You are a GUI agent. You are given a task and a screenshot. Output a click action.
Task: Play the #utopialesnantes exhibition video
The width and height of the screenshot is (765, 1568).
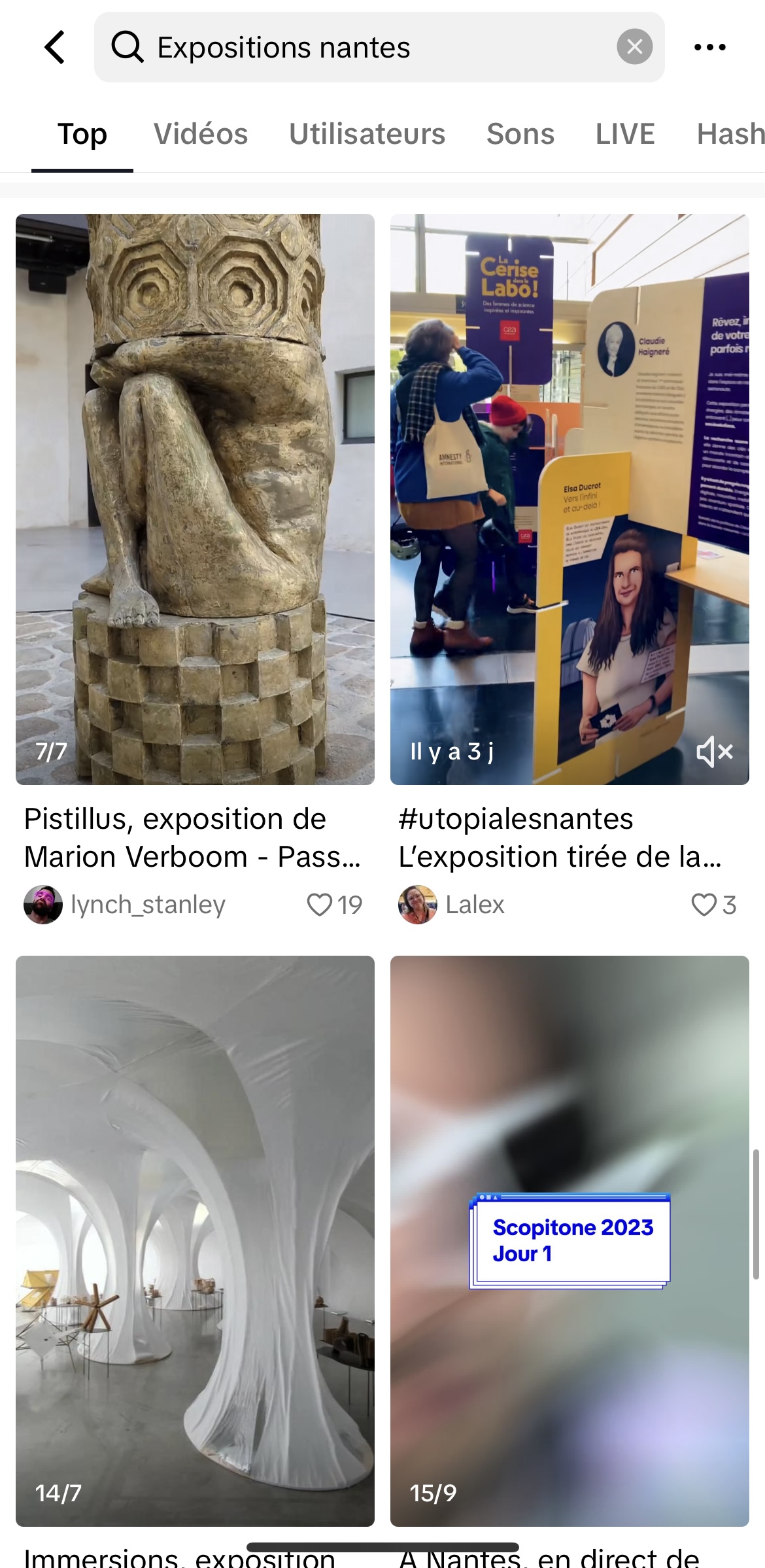point(569,498)
